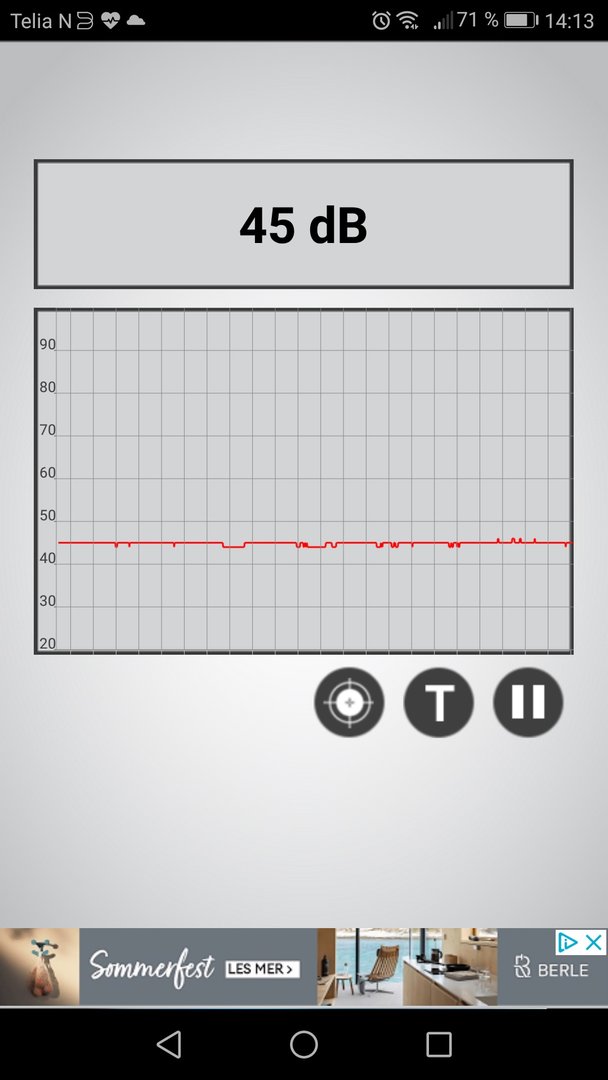The height and width of the screenshot is (1080, 608).
Task: Go back using the system back button
Action: [169, 1045]
